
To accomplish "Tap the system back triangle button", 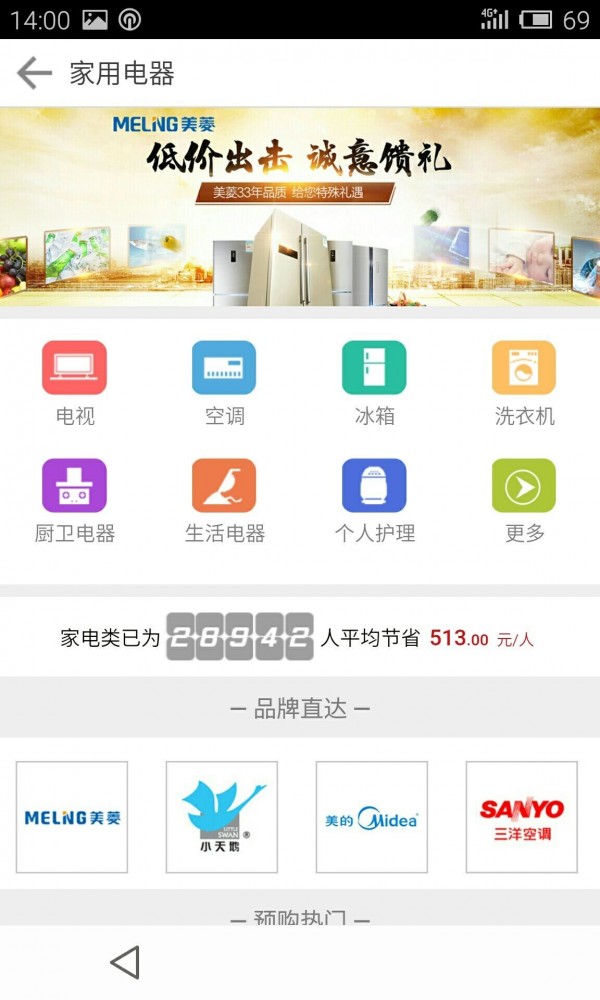I will (125, 962).
